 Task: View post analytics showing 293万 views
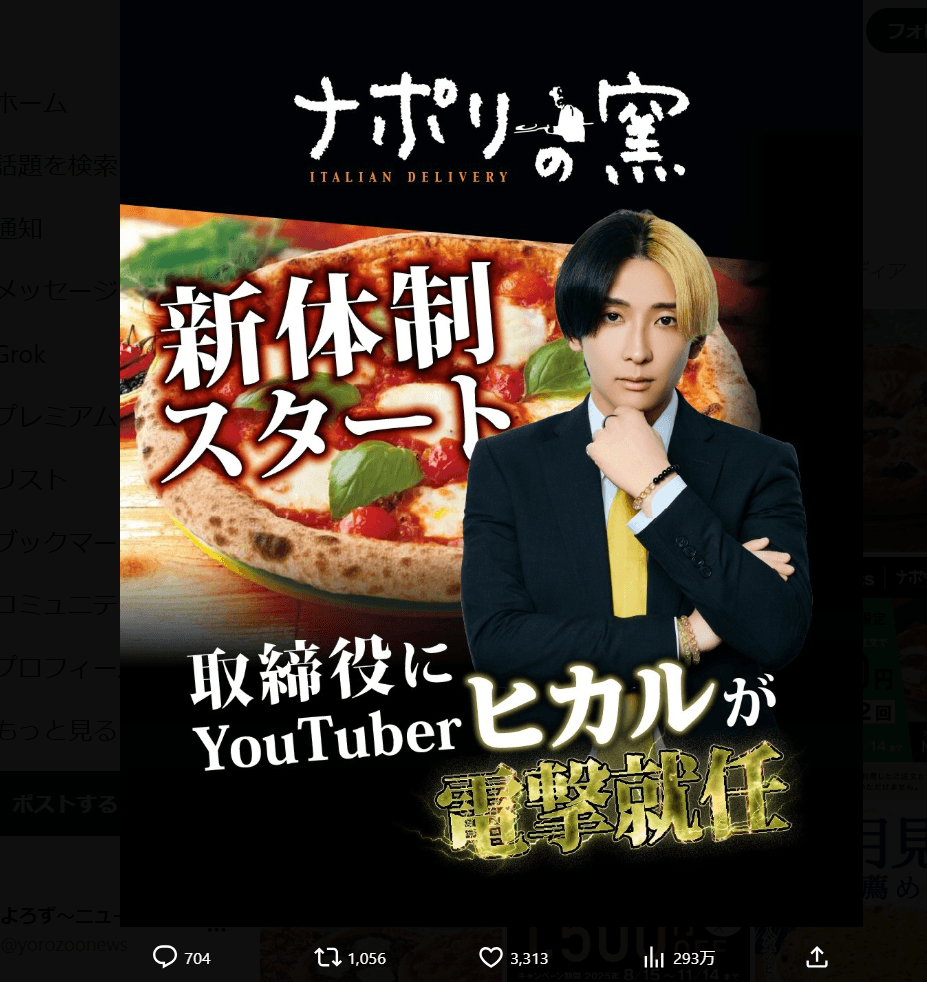(654, 958)
